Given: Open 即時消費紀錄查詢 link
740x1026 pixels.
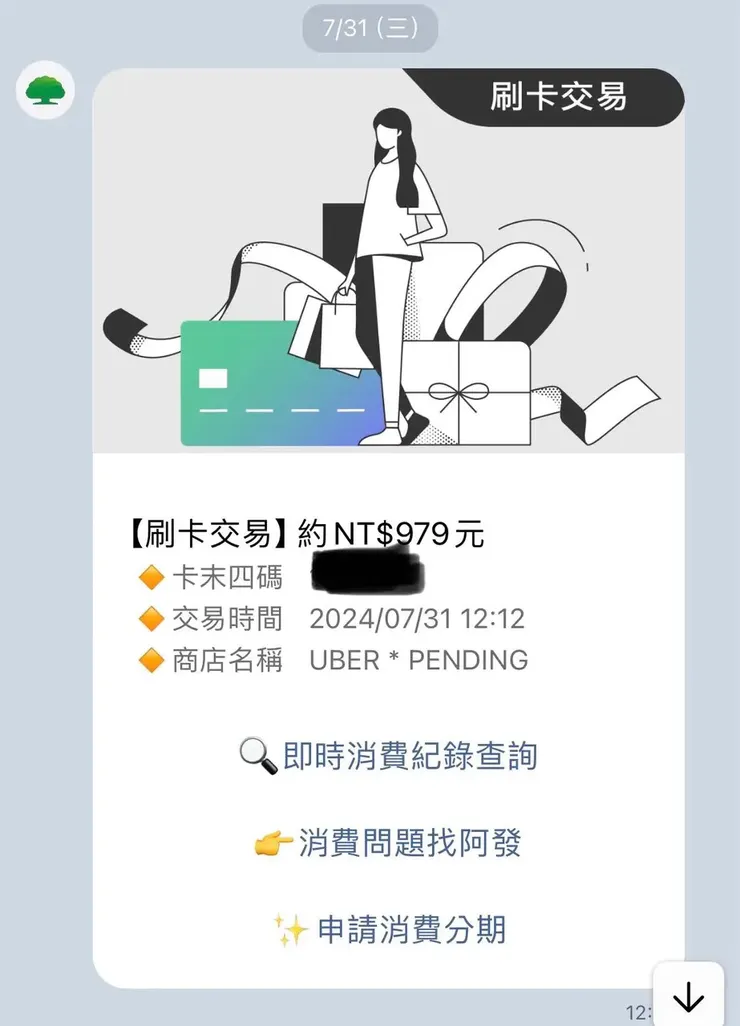Looking at the screenshot, I should click(x=389, y=756).
